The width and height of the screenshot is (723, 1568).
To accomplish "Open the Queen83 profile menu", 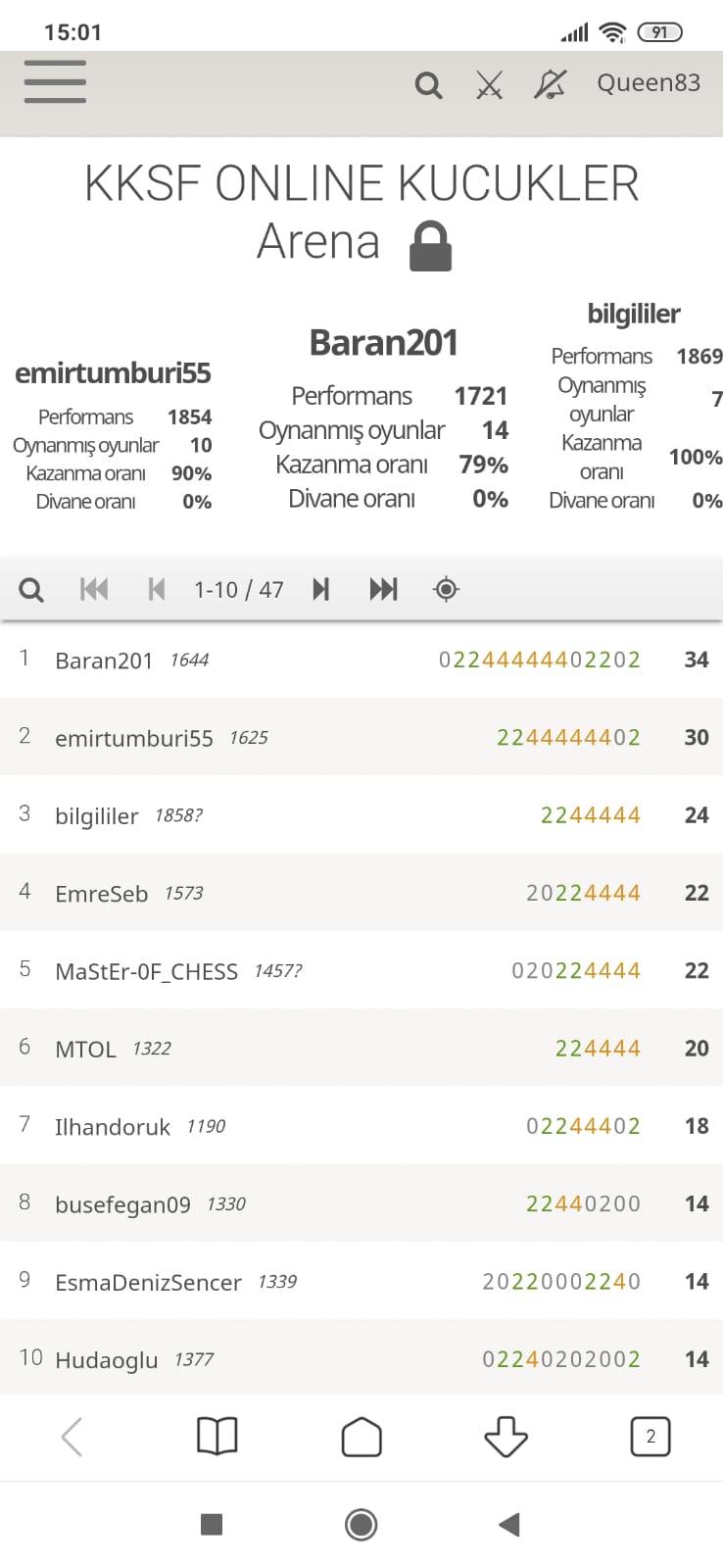I will pos(649,83).
